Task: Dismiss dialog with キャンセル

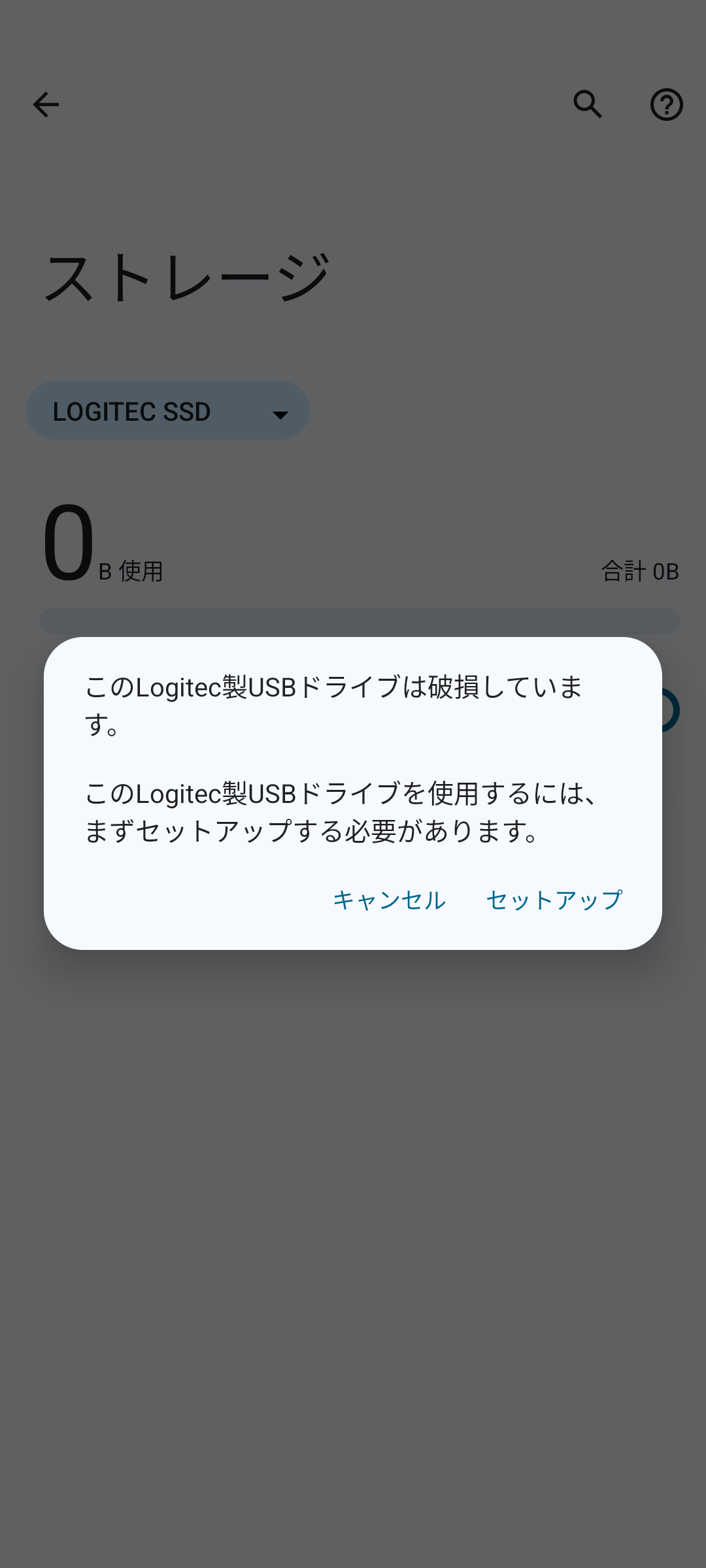Action: pyautogui.click(x=389, y=900)
